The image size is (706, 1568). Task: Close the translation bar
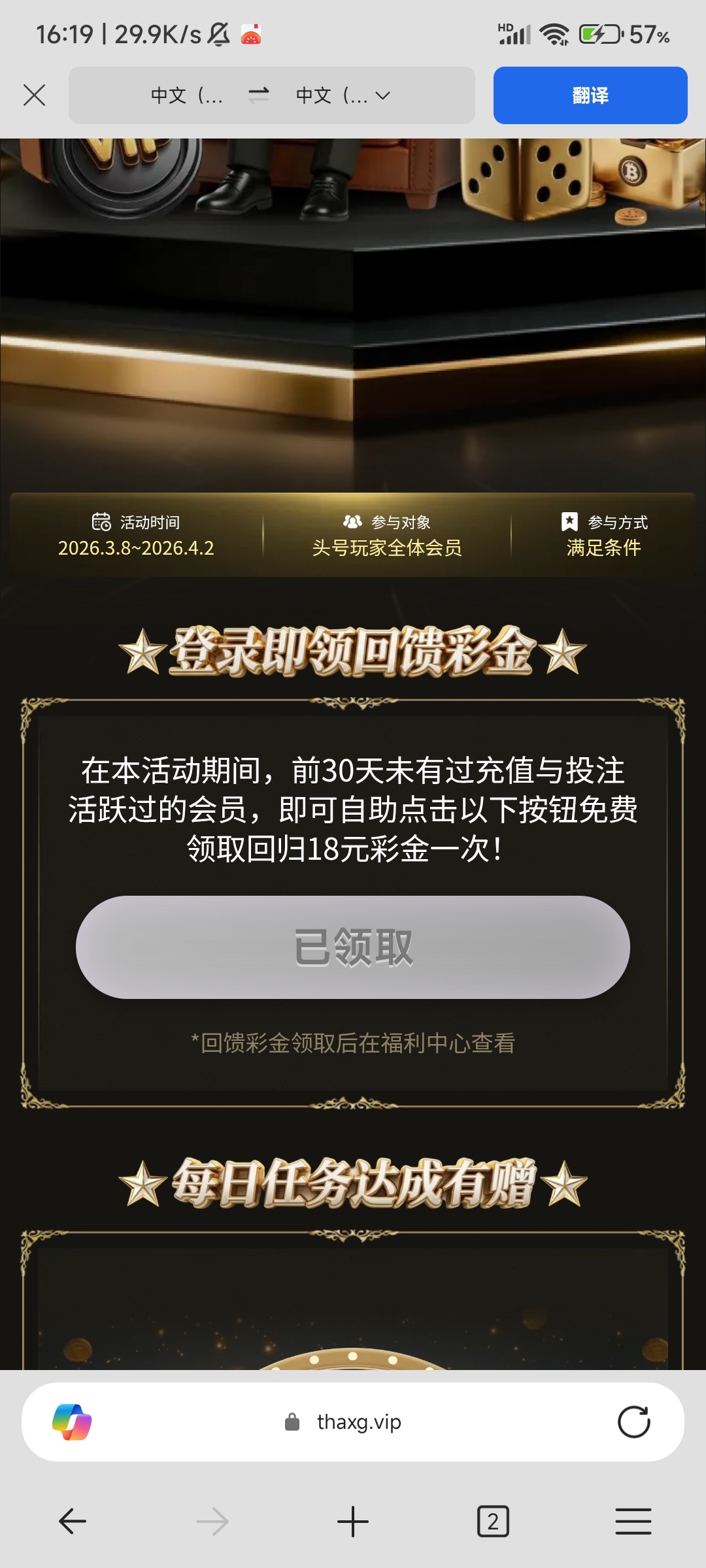(x=34, y=95)
